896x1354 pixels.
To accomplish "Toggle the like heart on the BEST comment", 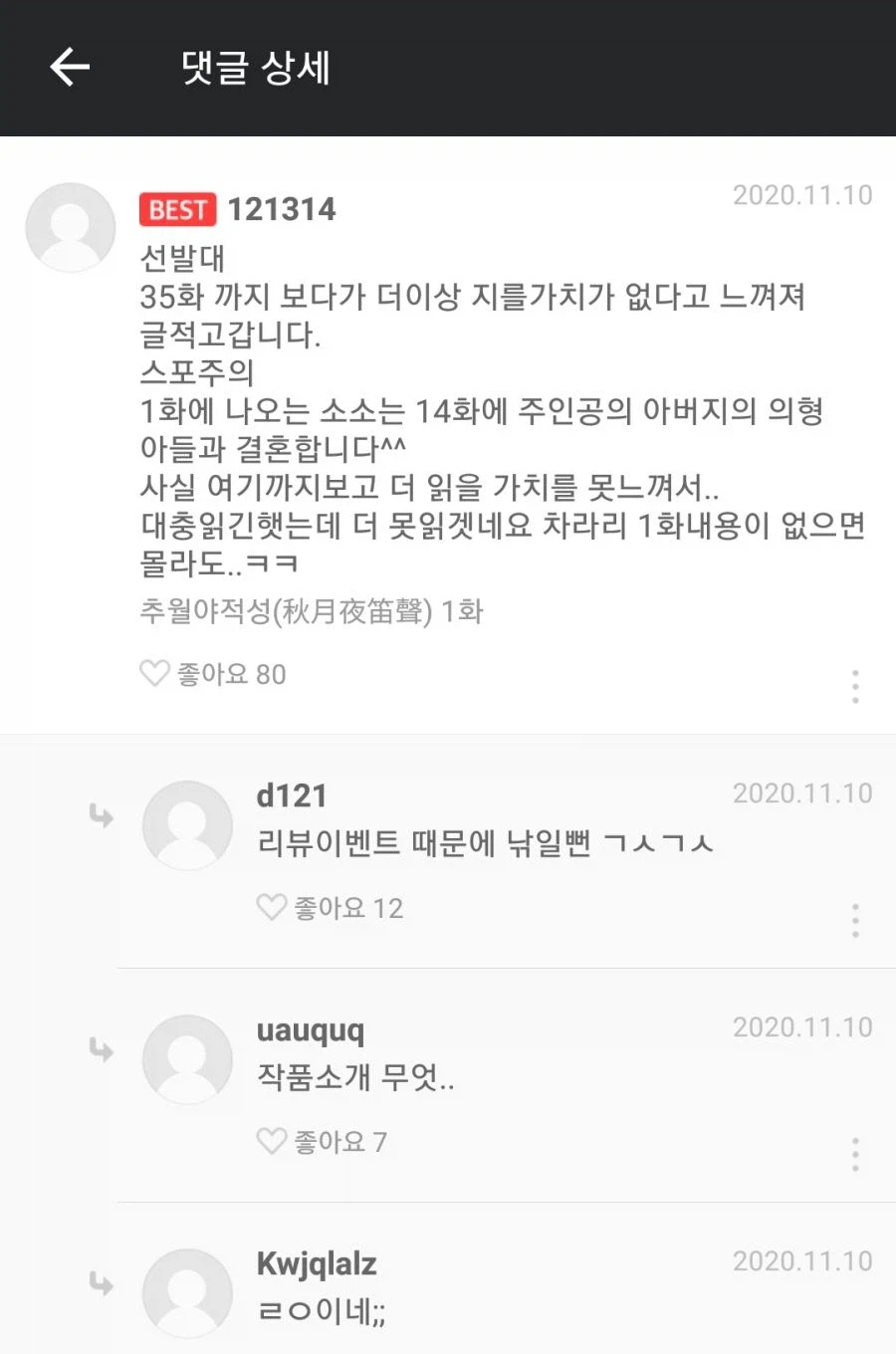I will (x=155, y=674).
